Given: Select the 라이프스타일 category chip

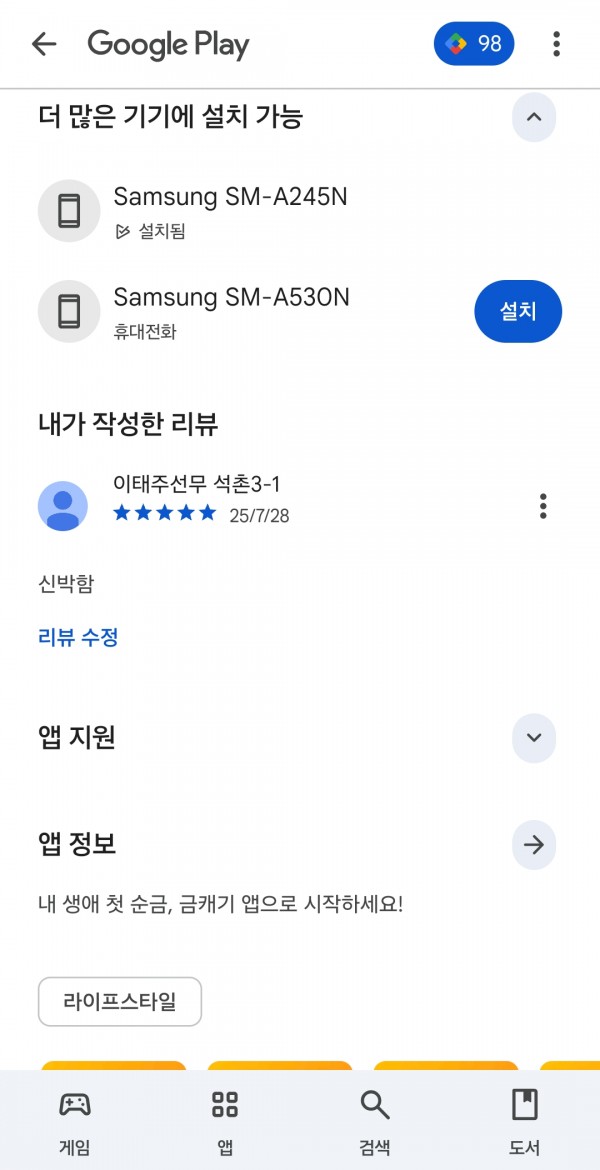Looking at the screenshot, I should [120, 1001].
